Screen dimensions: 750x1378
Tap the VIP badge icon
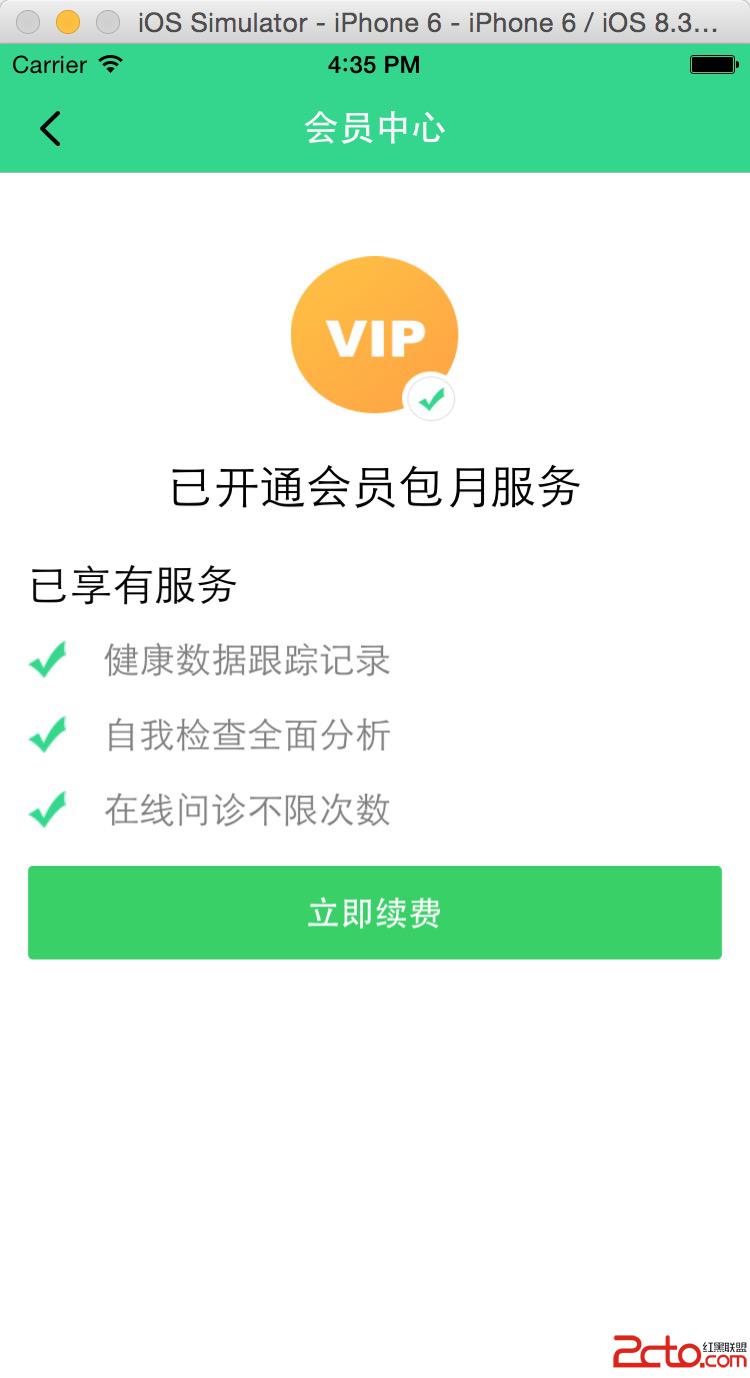click(374, 335)
